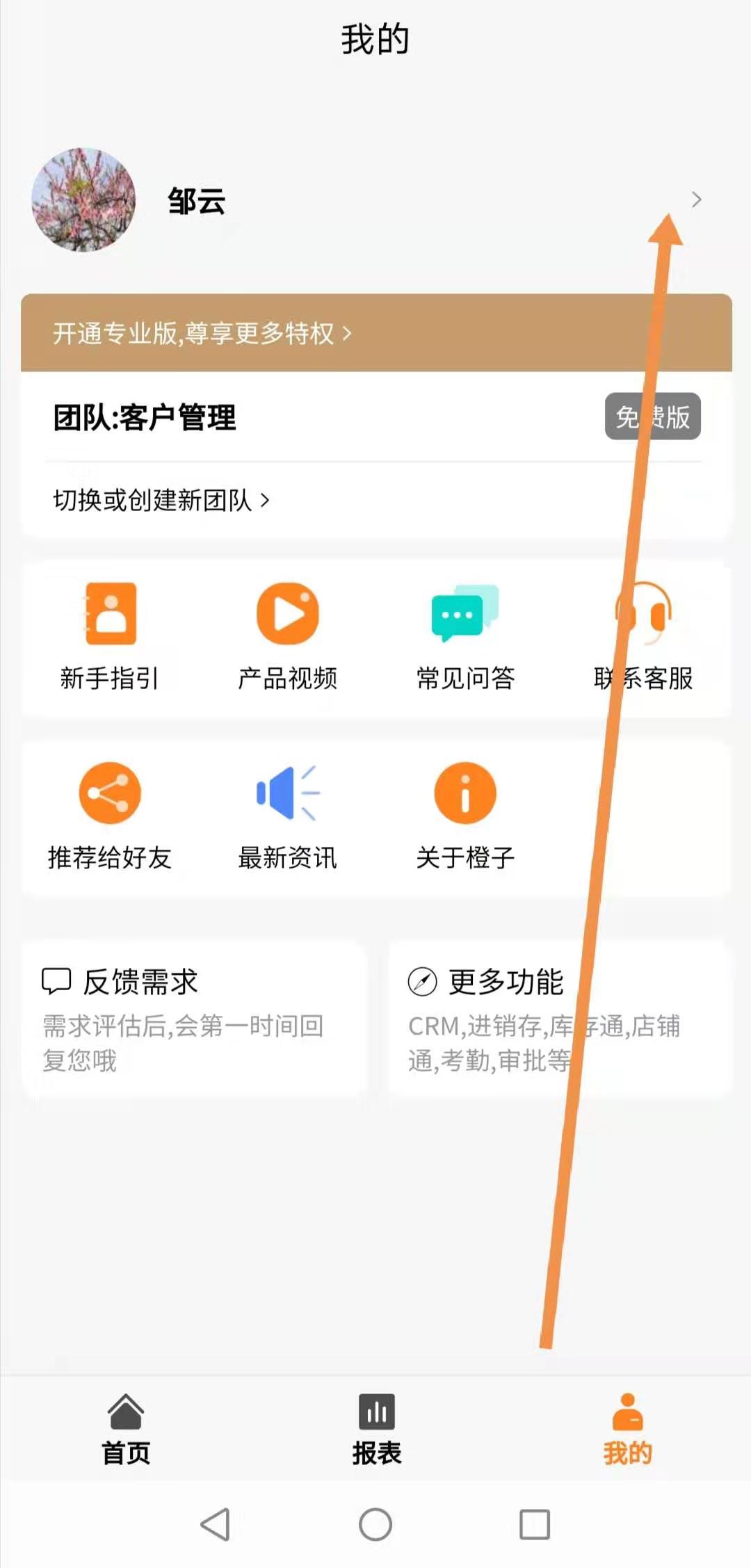Open the 反馈需求 feedback card
751x1568 pixels.
(195, 1019)
